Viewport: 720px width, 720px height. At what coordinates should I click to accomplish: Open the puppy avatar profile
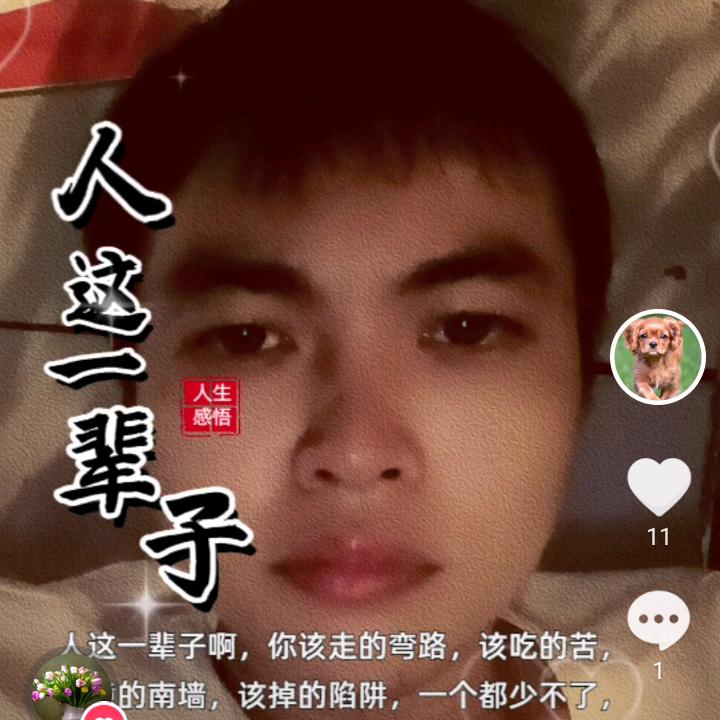(x=658, y=357)
